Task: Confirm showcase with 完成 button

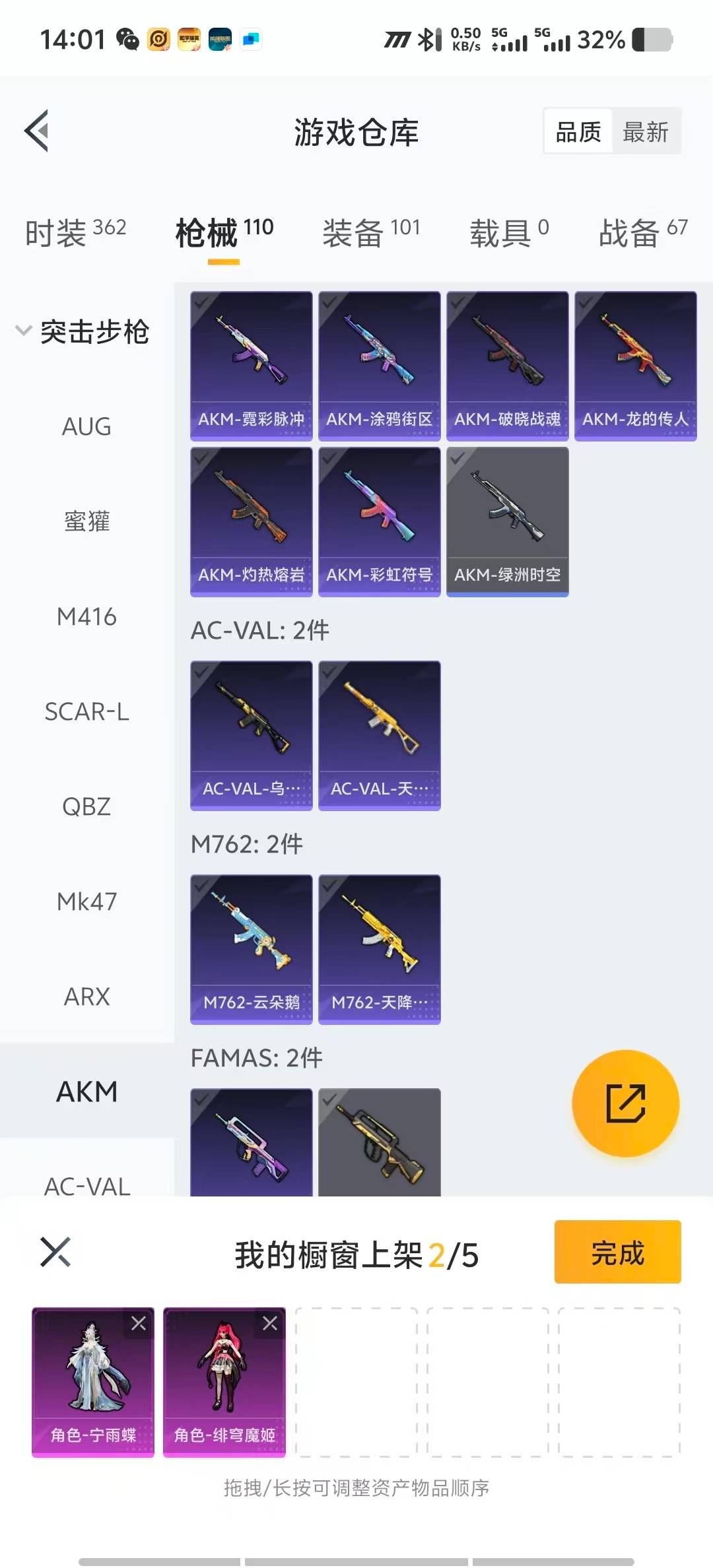Action: coord(617,1252)
